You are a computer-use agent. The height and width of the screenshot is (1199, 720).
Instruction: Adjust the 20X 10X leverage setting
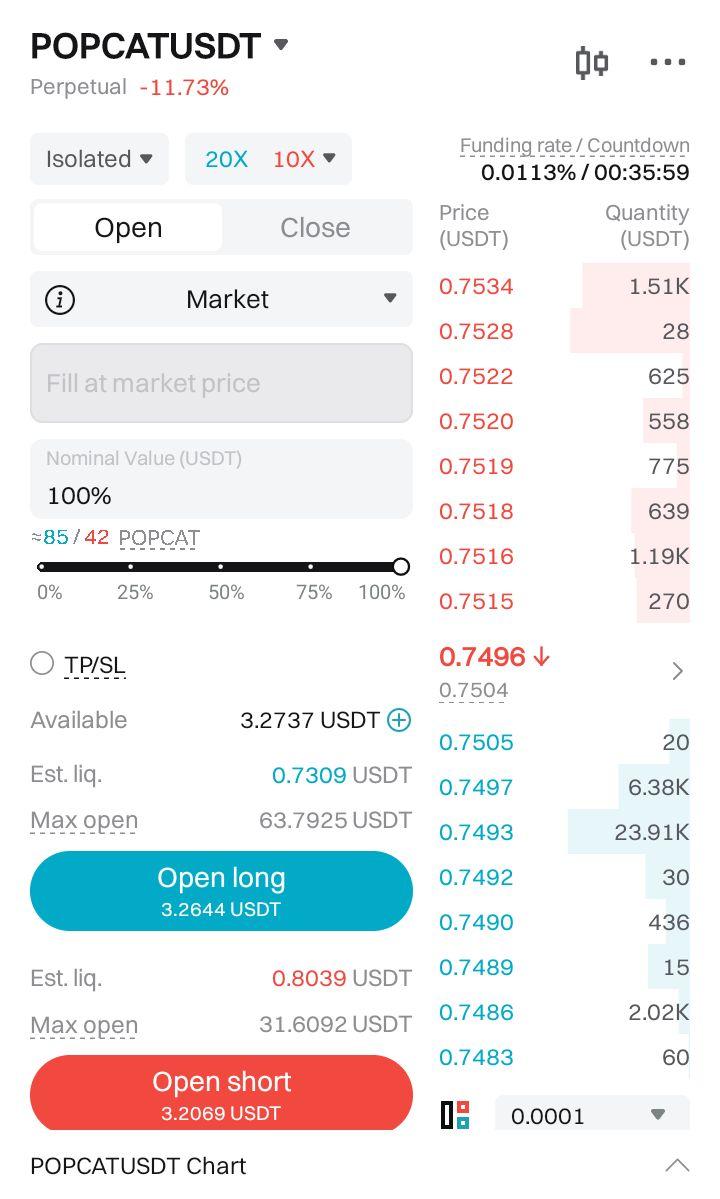pos(268,159)
